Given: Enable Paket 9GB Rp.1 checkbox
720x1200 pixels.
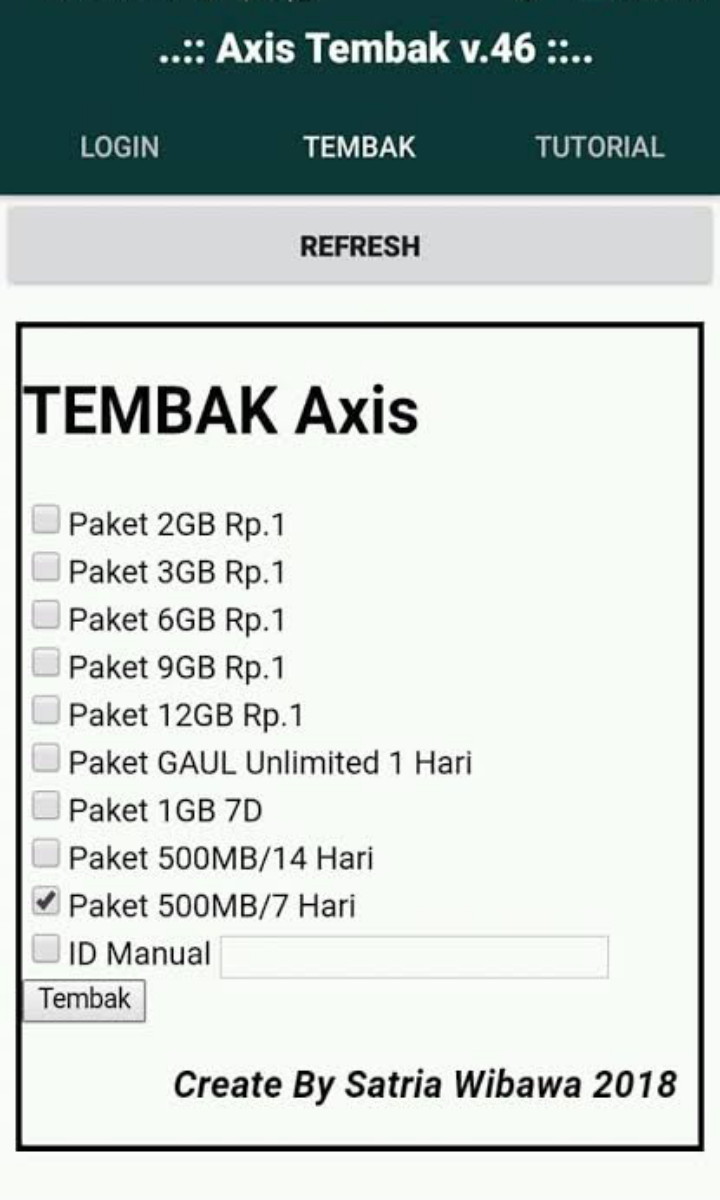Looking at the screenshot, I should click(46, 663).
